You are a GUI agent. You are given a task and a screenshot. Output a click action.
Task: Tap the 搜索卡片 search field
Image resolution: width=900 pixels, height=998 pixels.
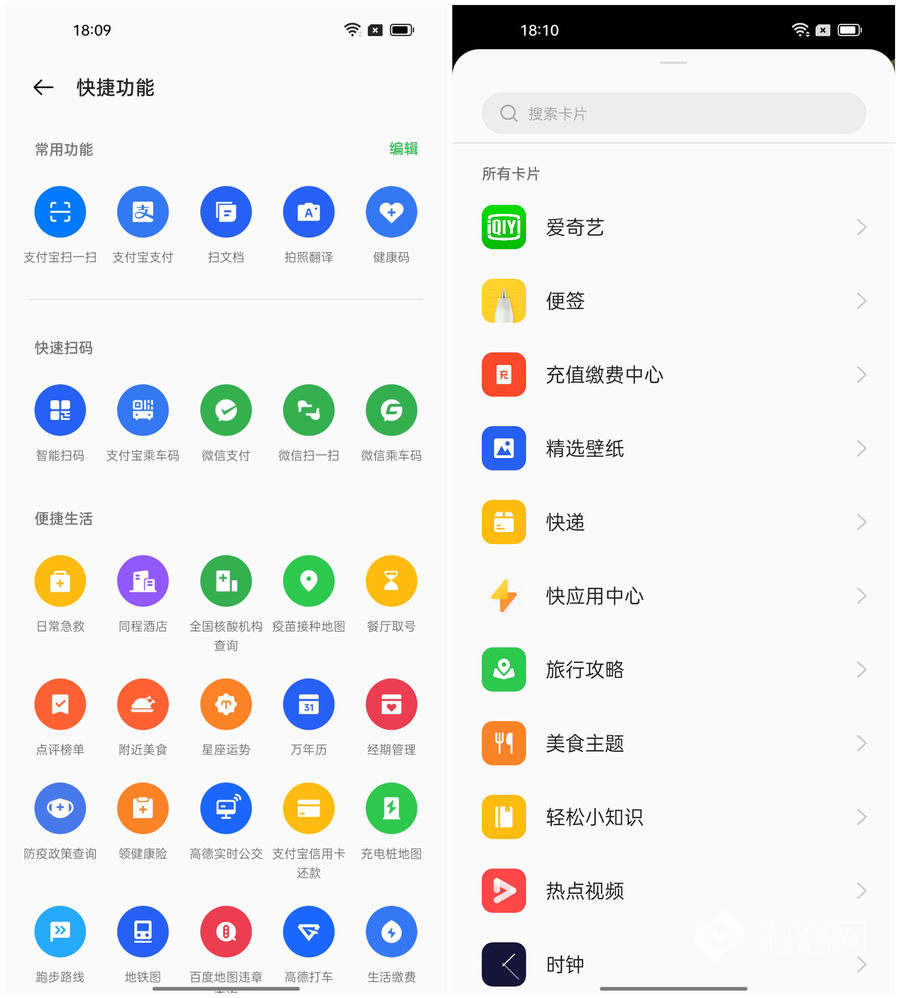pyautogui.click(x=673, y=114)
